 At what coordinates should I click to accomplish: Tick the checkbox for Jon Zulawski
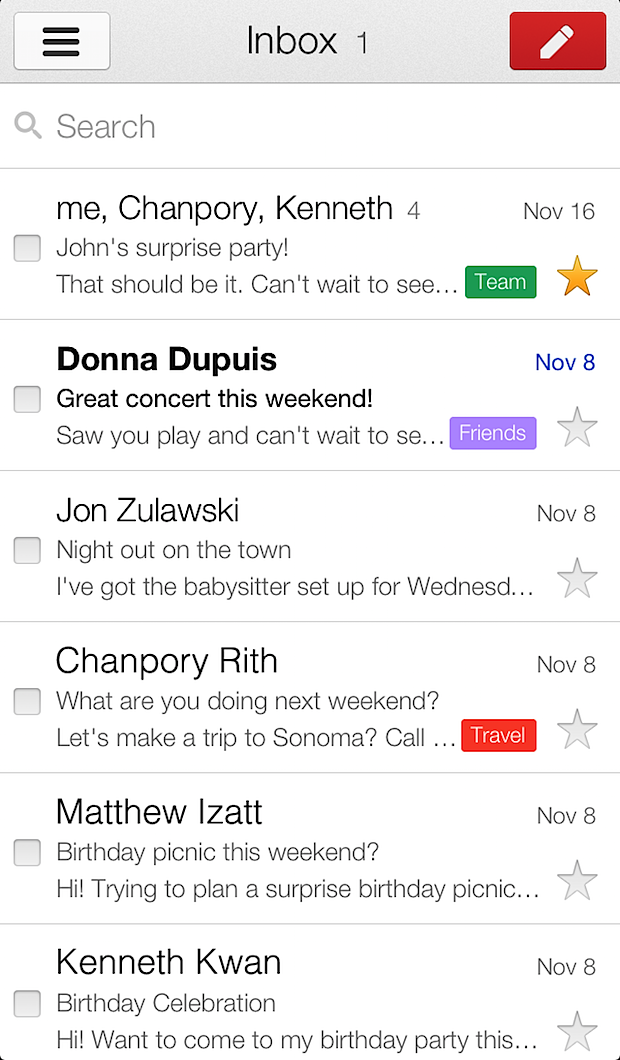(x=27, y=550)
